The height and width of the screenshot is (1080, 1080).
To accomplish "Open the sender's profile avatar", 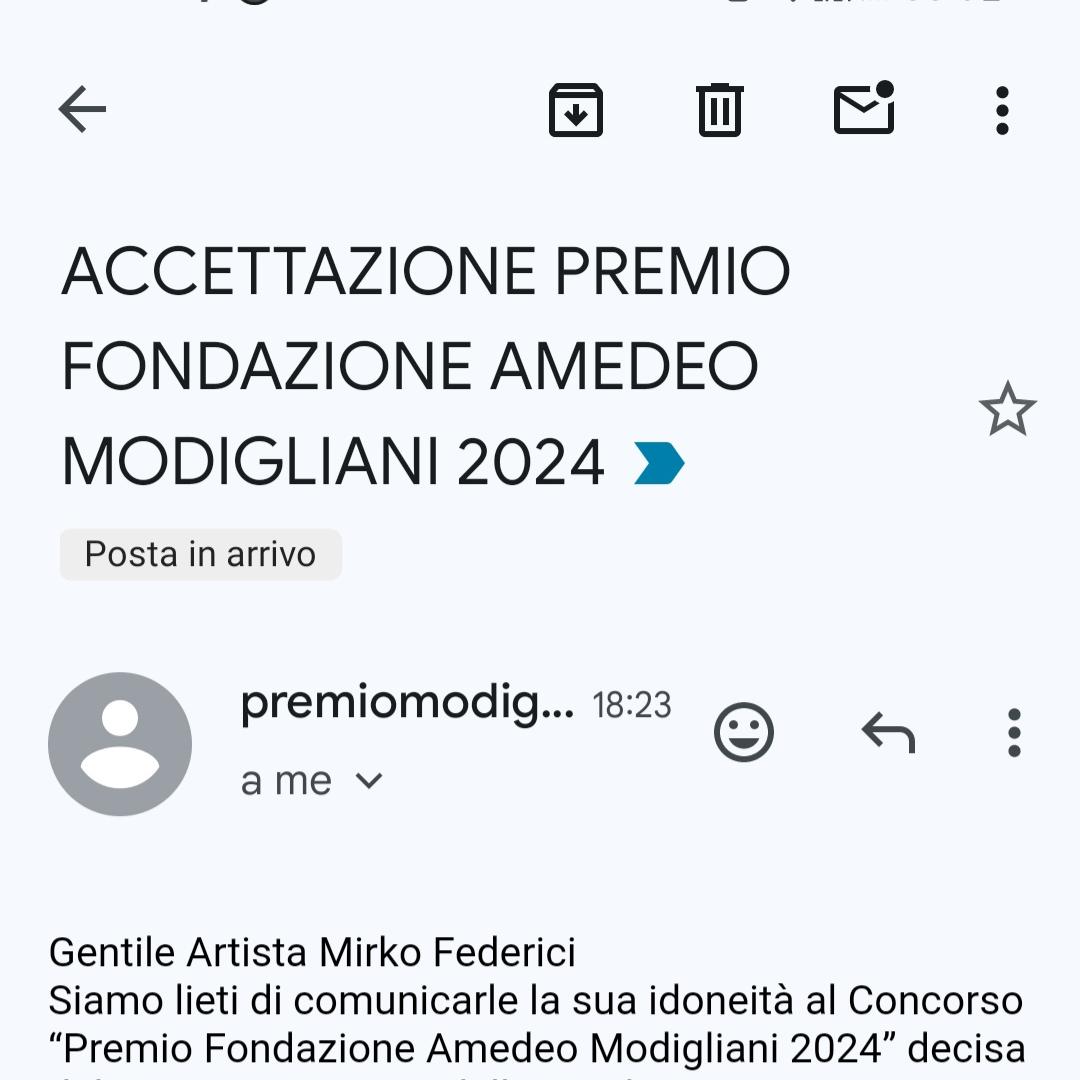I will click(120, 744).
